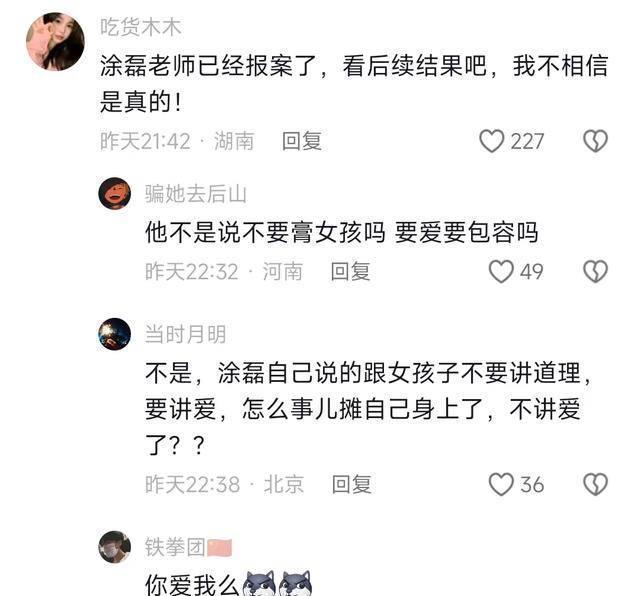This screenshot has height=596, width=640.
Task: Dislike 当时月明's reply
Action: tap(595, 485)
